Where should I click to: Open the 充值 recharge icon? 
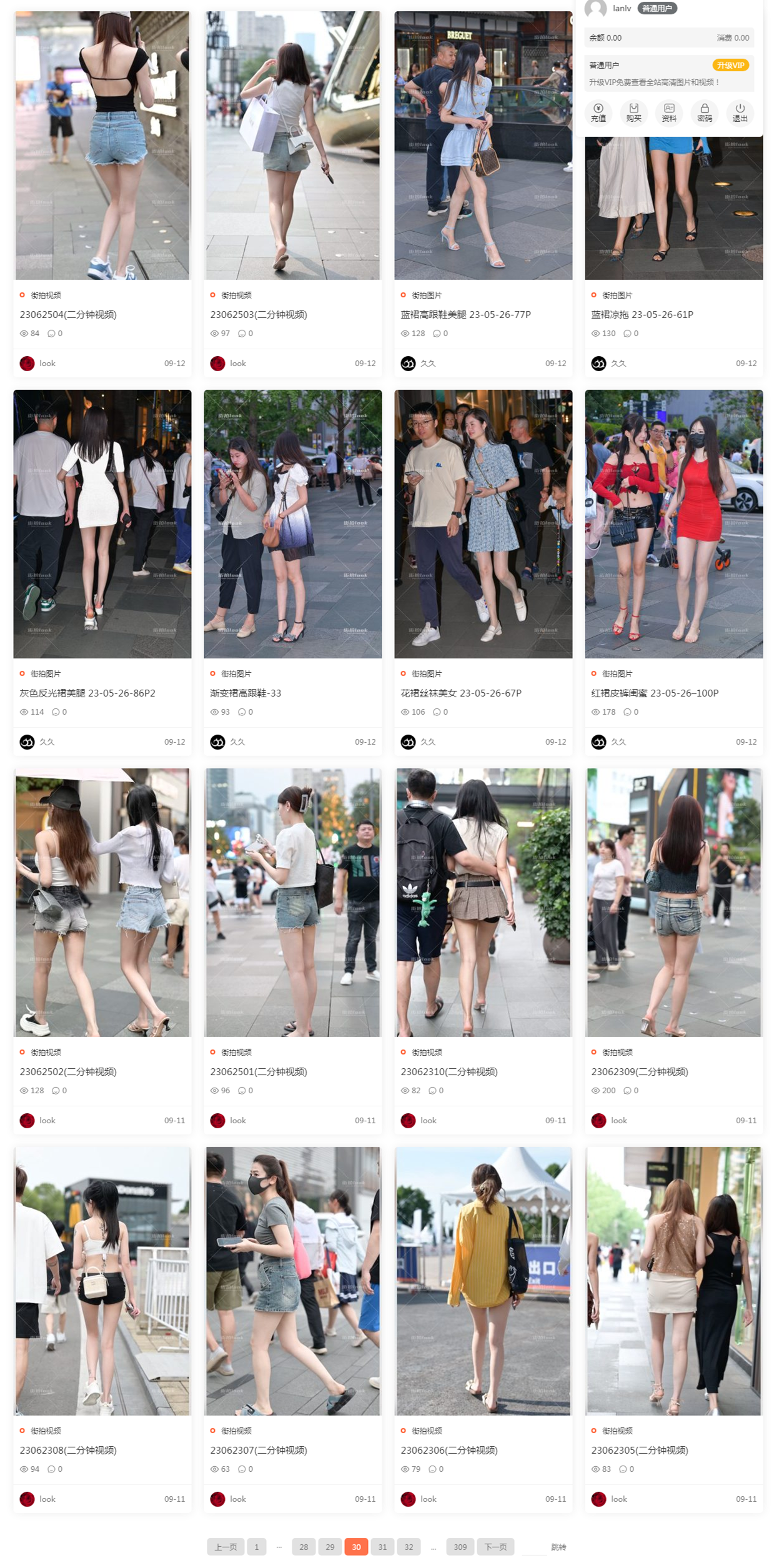(x=598, y=112)
